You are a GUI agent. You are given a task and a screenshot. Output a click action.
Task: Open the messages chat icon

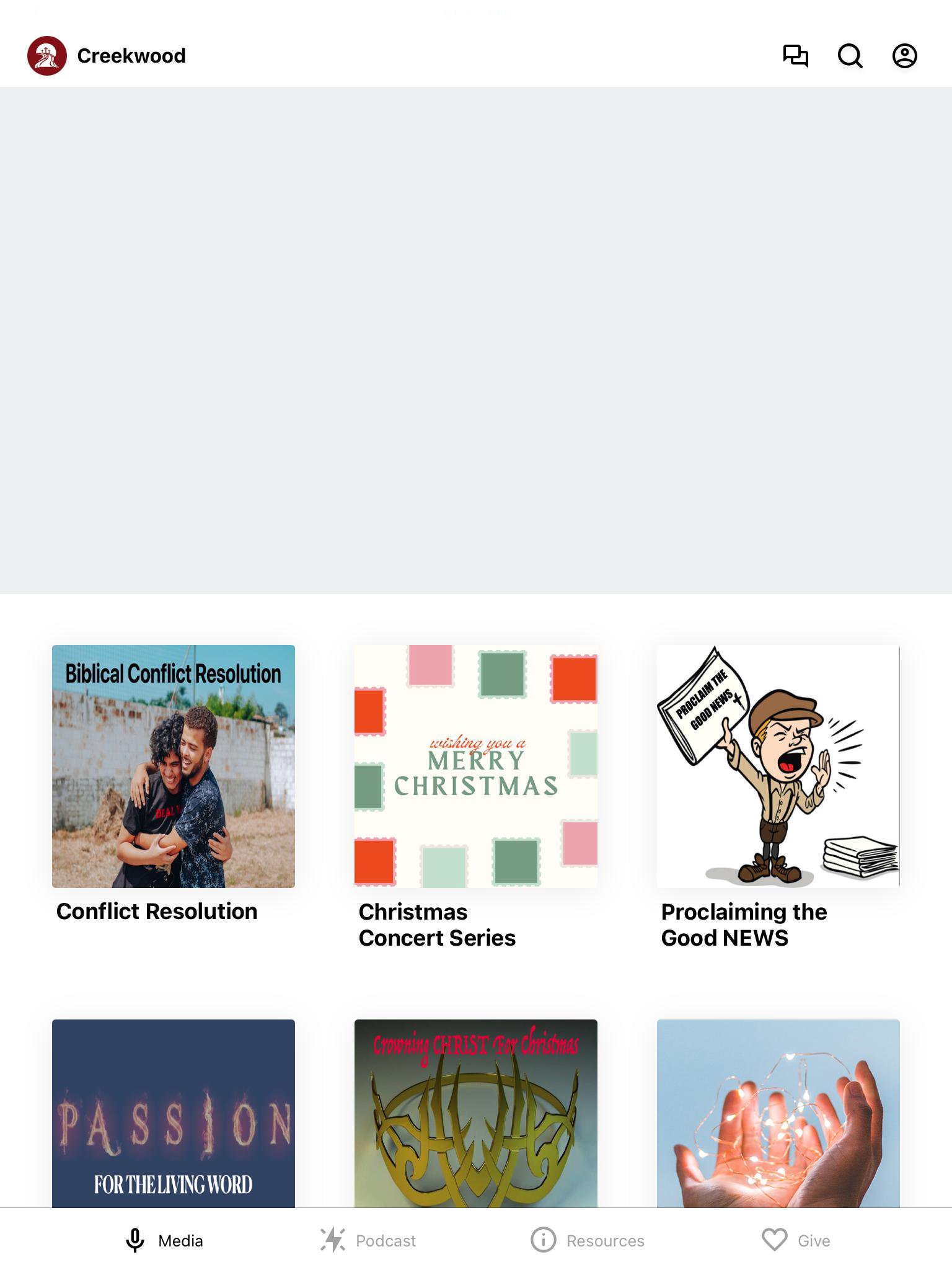[x=795, y=56]
